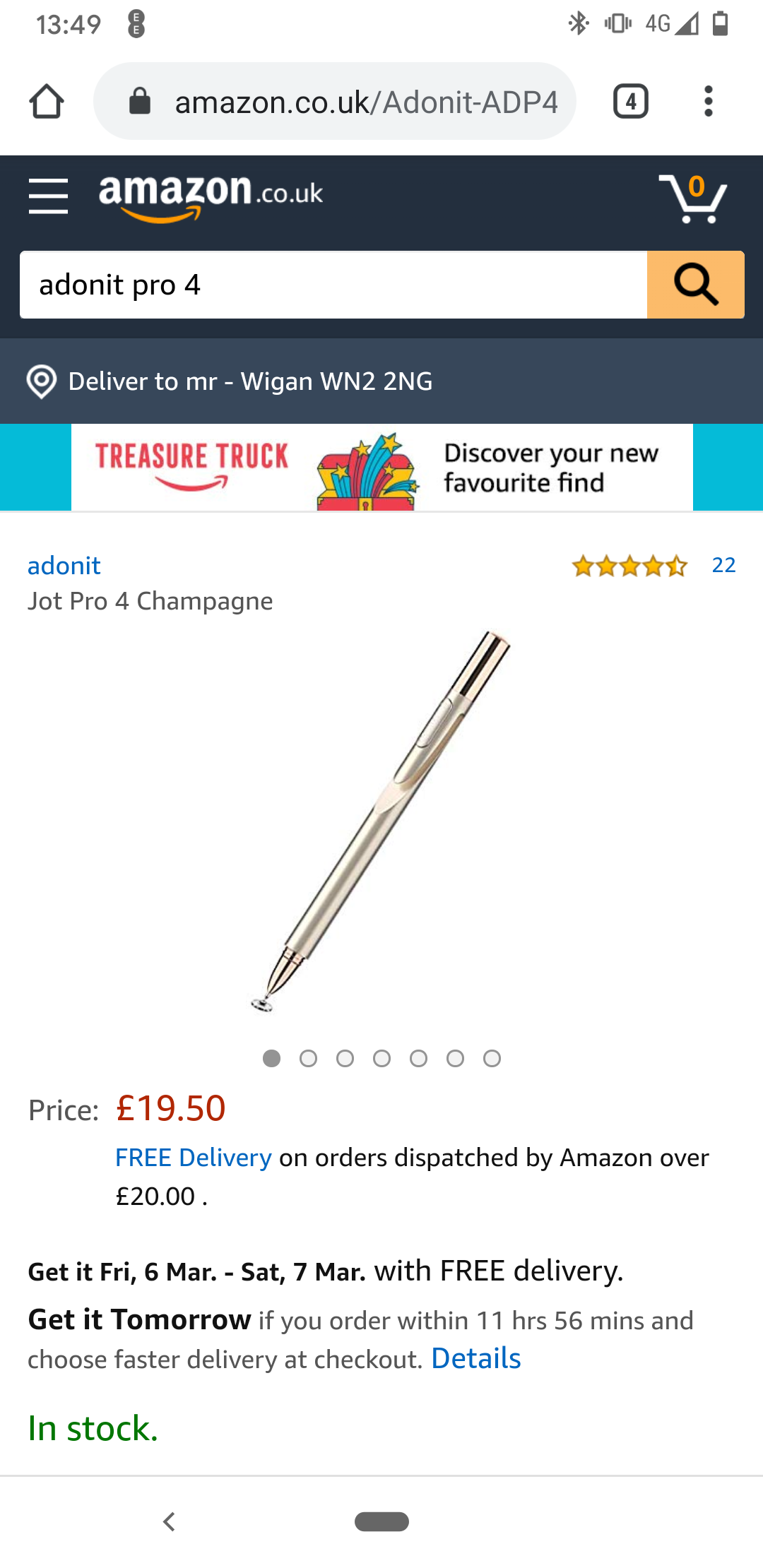This screenshot has width=763, height=1568.
Task: Open the browser overflow menu
Action: coord(708,102)
